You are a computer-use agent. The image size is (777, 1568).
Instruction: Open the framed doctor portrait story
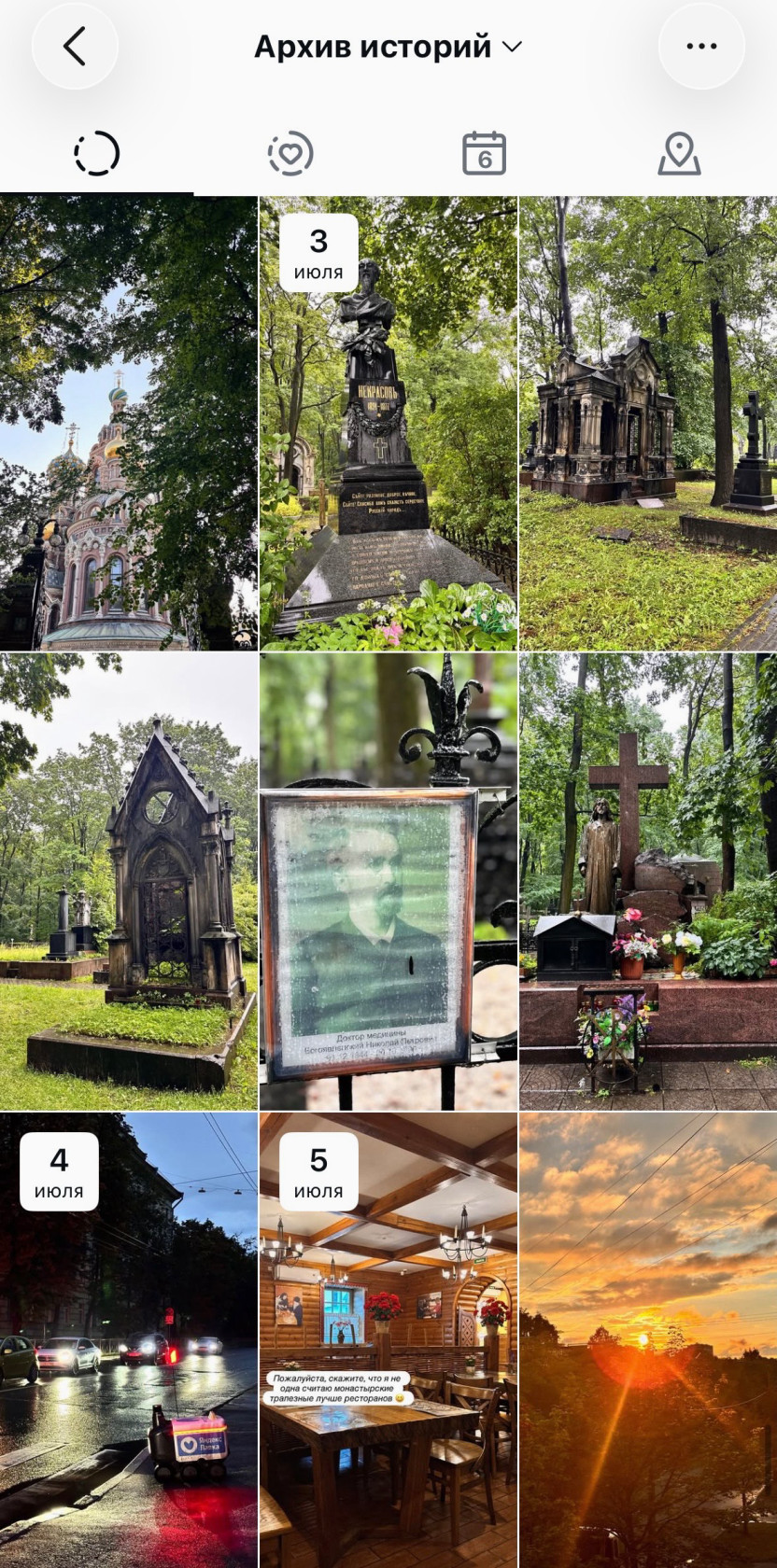pos(388,881)
